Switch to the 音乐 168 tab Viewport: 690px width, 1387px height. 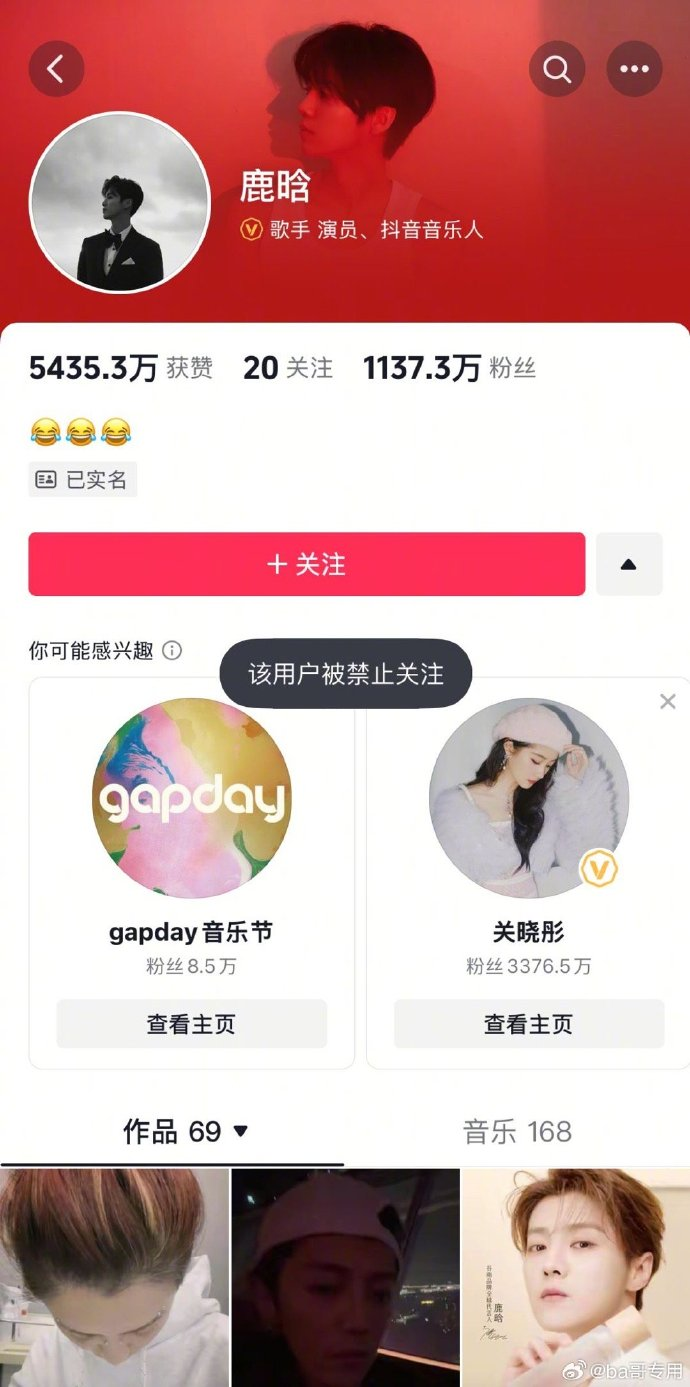[x=517, y=1131]
